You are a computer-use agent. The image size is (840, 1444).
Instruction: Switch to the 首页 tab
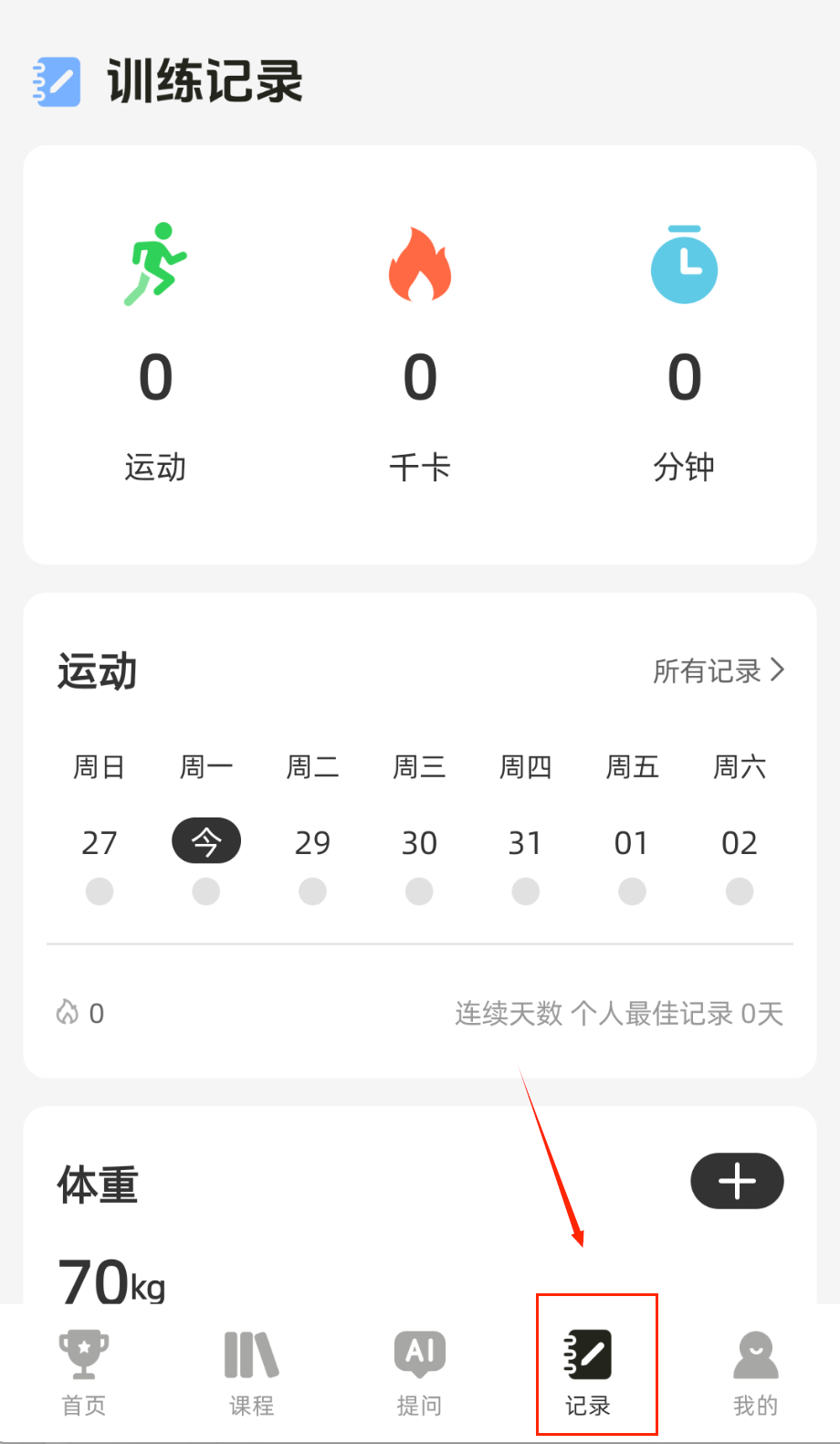tap(84, 1372)
